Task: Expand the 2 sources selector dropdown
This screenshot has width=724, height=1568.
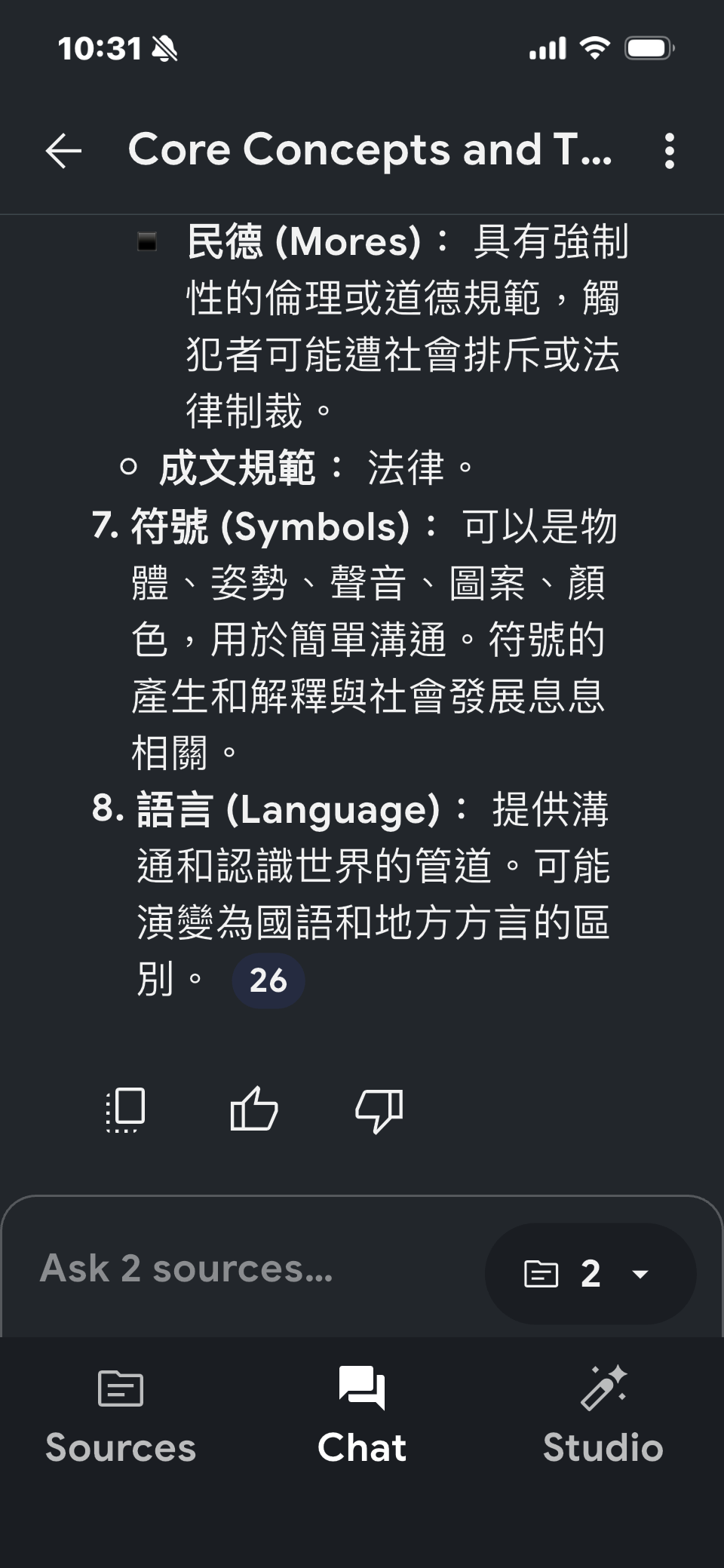Action: (590, 1274)
